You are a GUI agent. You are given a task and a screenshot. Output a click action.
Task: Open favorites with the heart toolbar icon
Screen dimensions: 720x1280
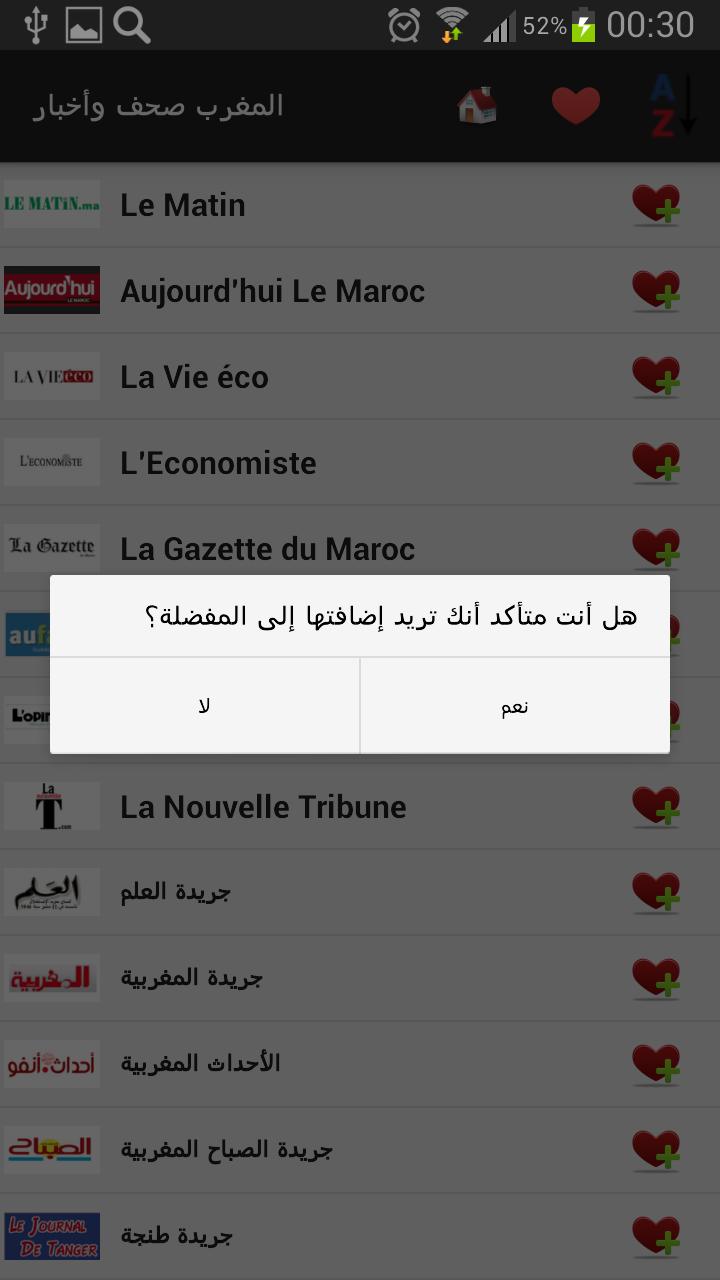(575, 104)
